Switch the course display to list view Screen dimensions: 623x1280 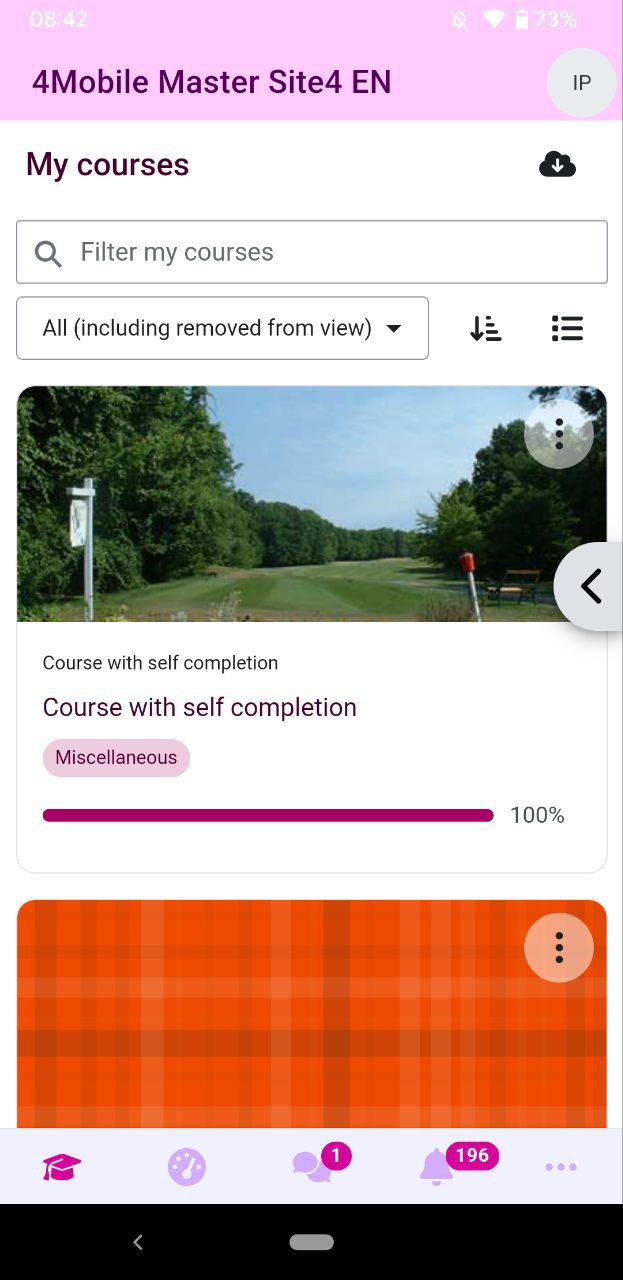point(567,328)
